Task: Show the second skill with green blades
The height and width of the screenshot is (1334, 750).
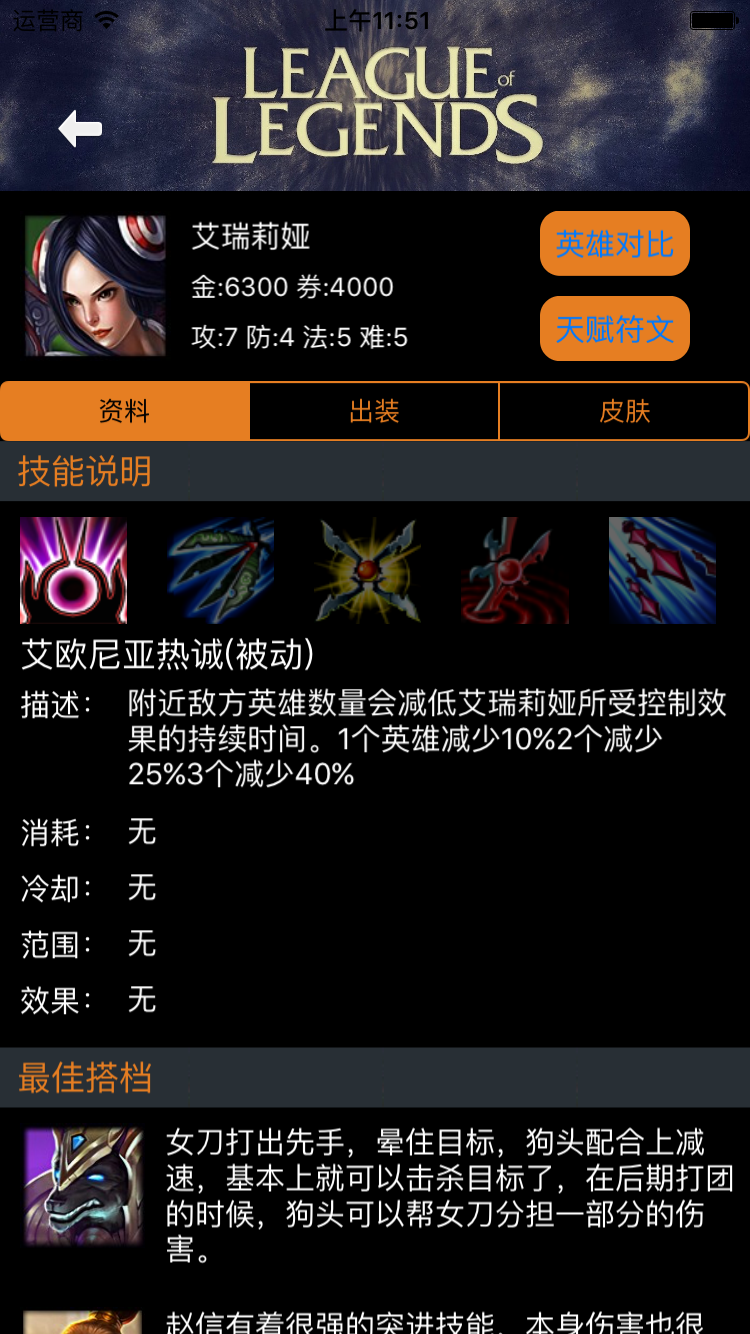Action: coord(221,570)
